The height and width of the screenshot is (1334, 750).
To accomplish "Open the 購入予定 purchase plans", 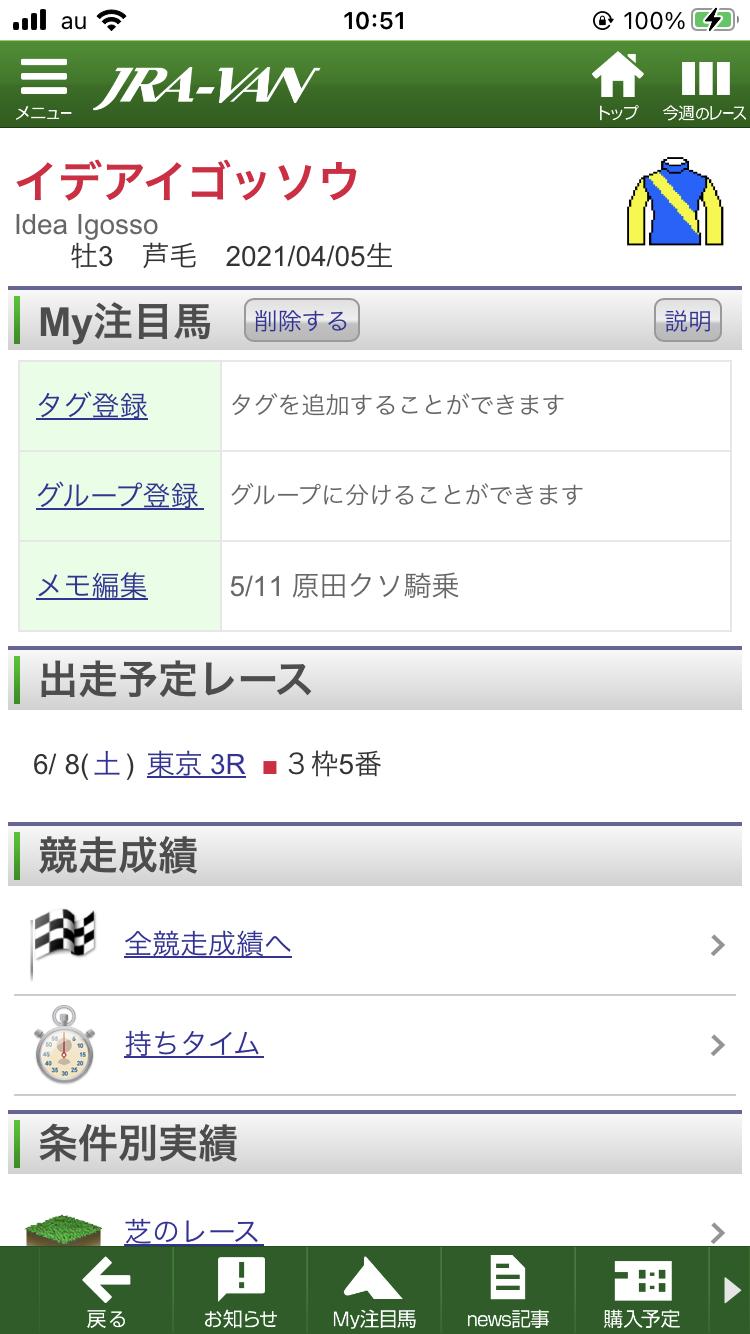I will pos(641,1291).
